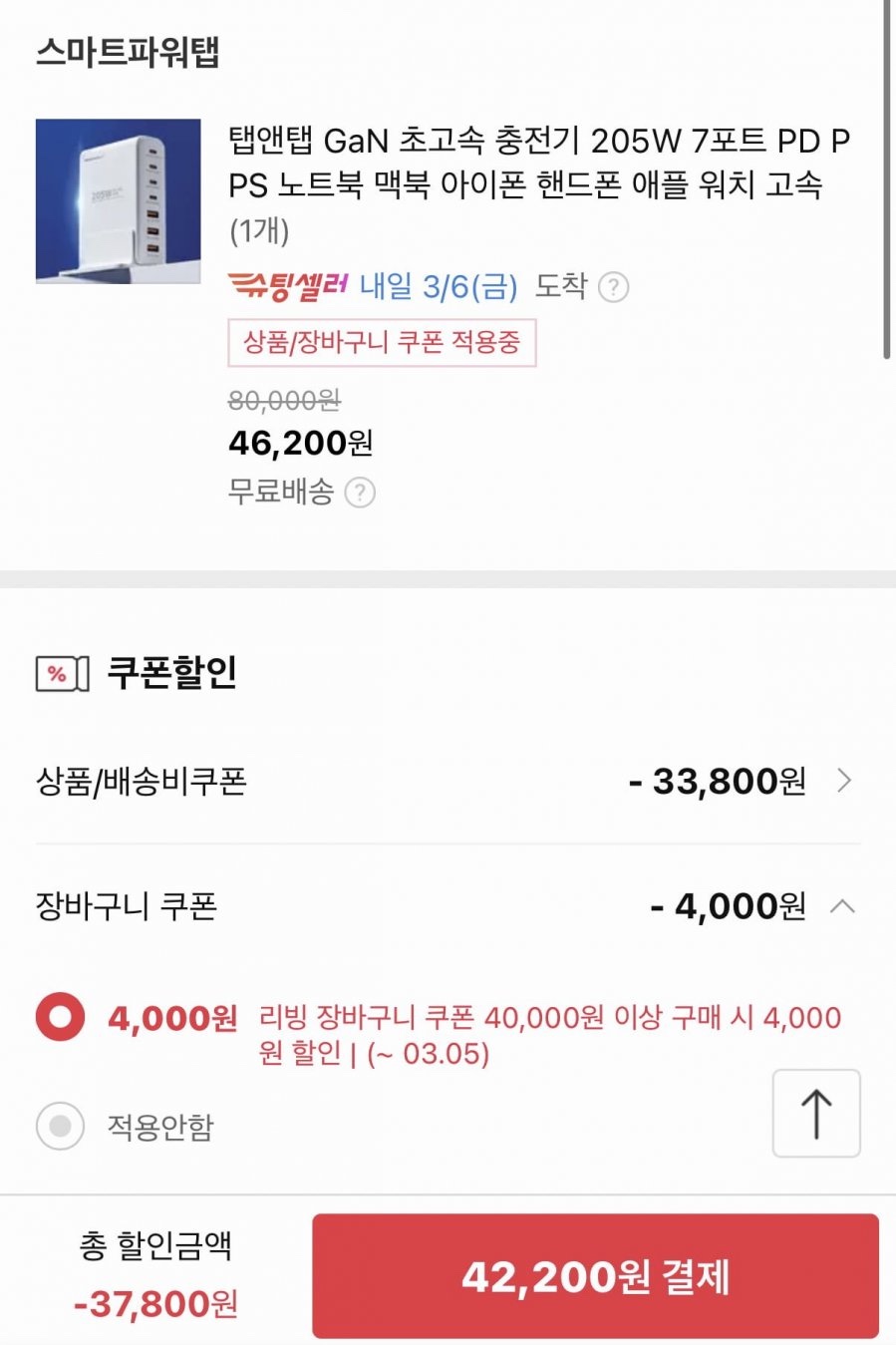Open the charger product thumbnail image
Screen dimensions: 896x1345
118,201
